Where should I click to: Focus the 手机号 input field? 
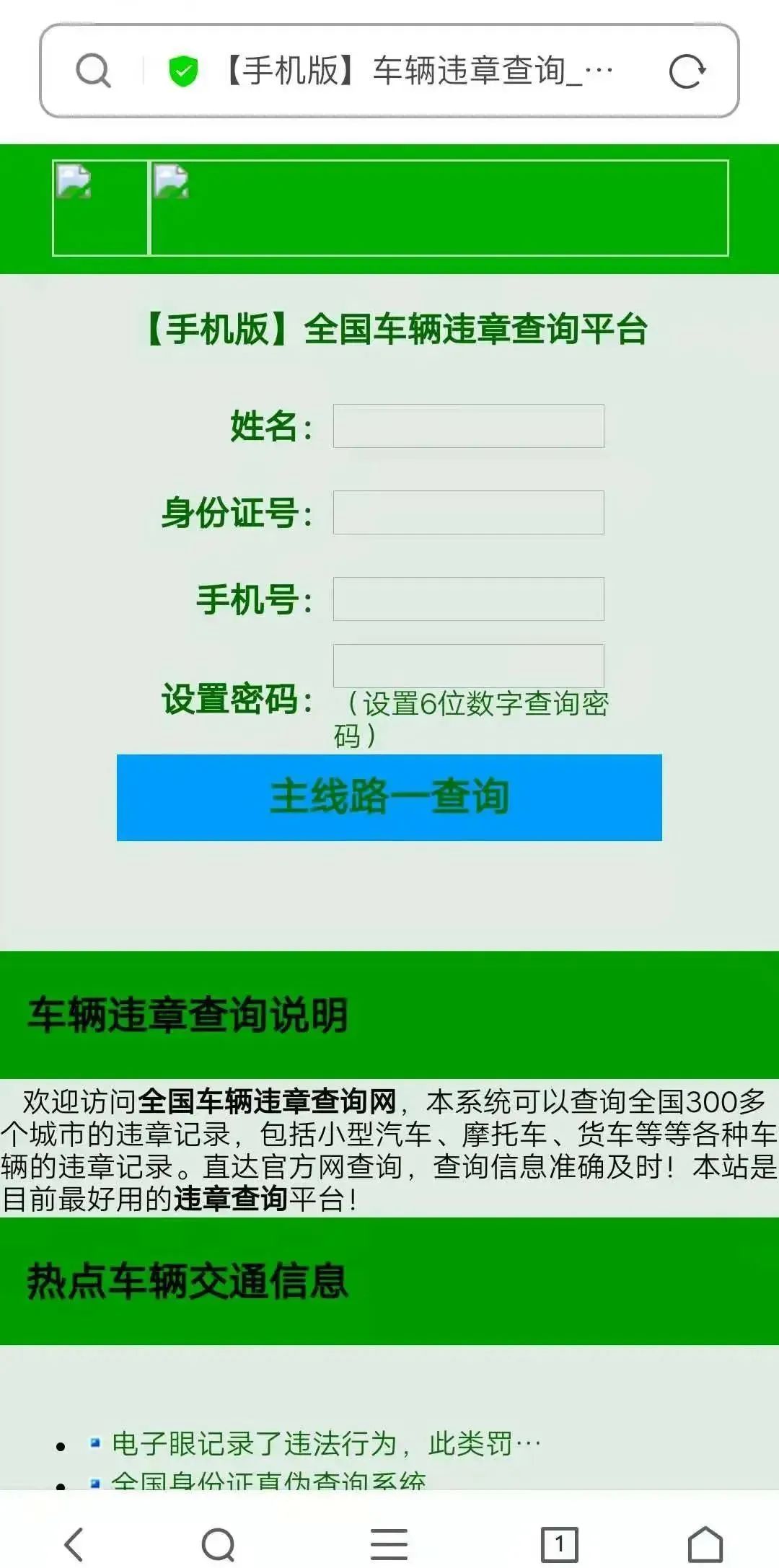(x=468, y=599)
